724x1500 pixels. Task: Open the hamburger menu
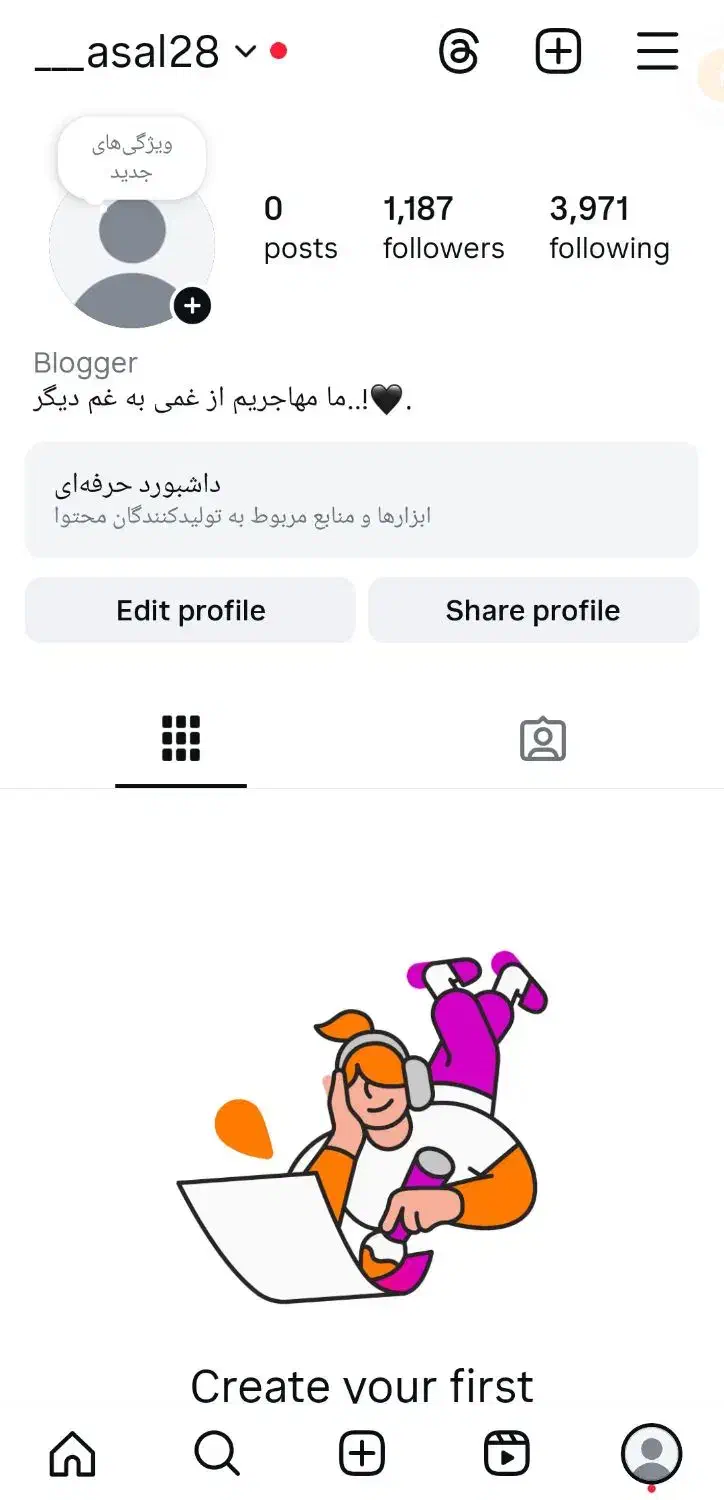(657, 51)
